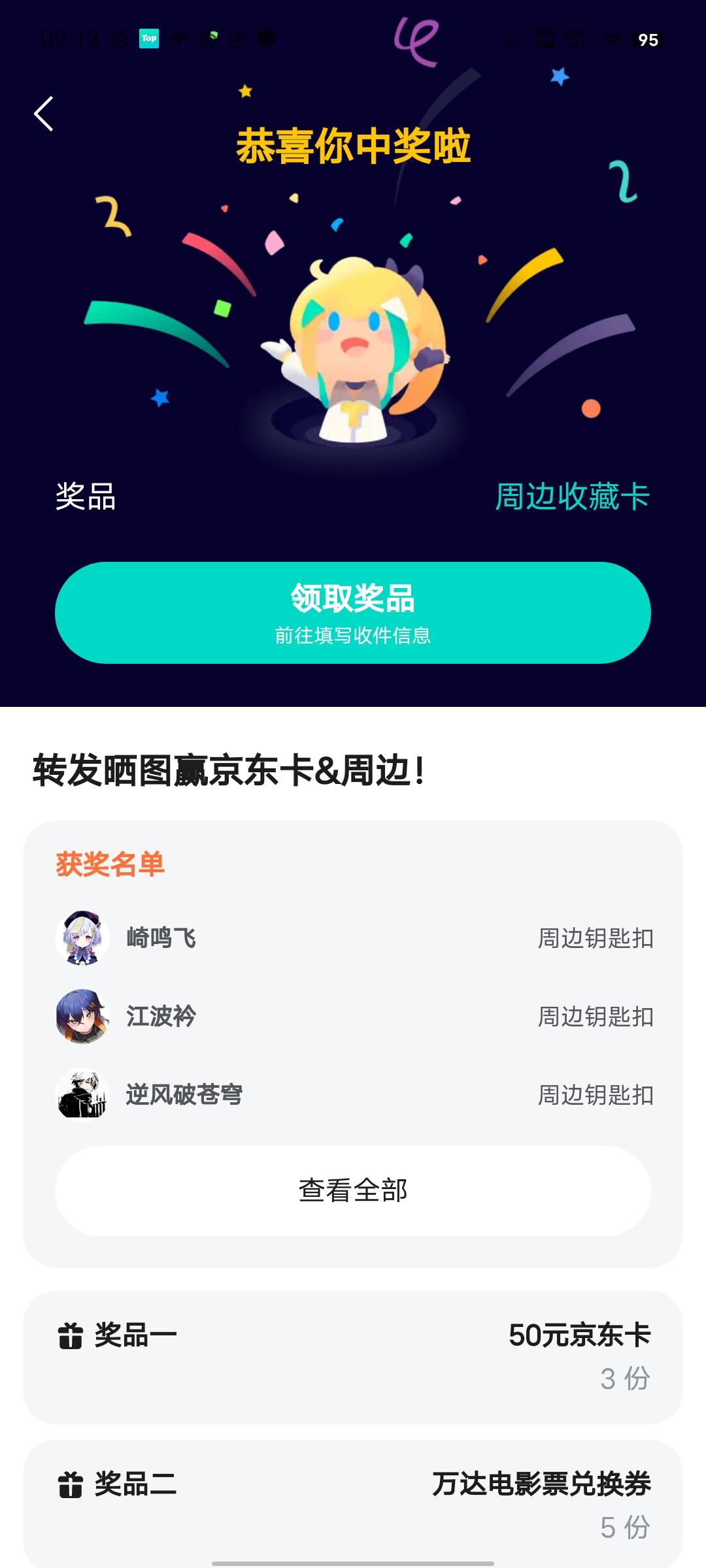Tap 江波衿's avatar picture
Screen dimensions: 706x1568
82,1017
